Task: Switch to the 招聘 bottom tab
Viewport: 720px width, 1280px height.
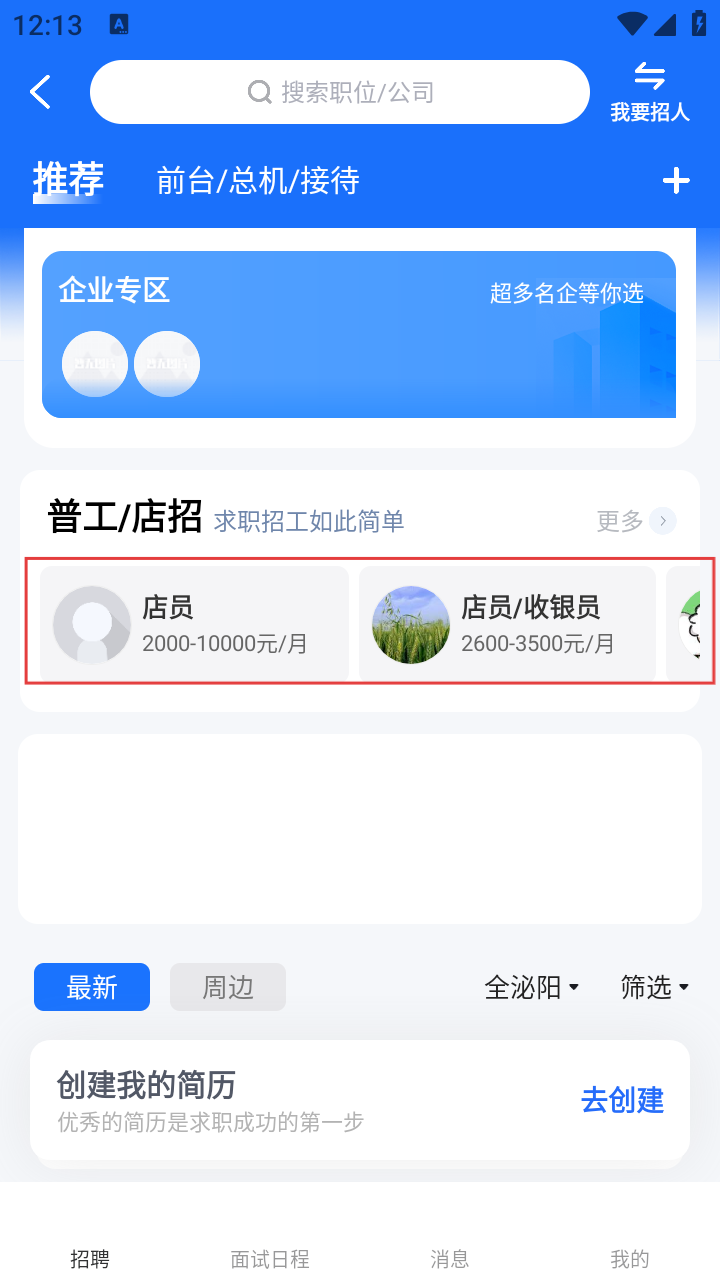Action: 90,1258
